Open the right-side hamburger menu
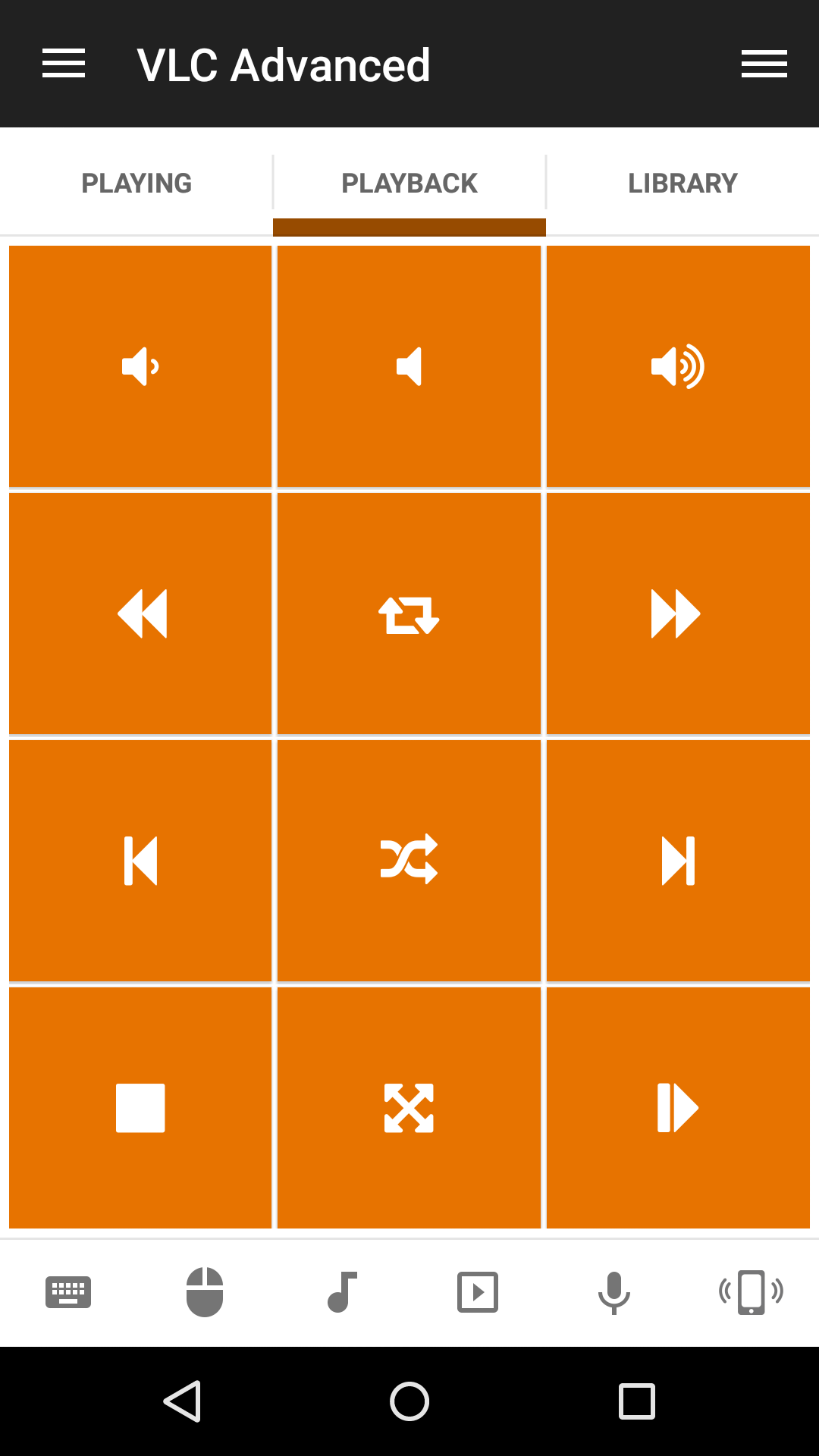 (x=764, y=64)
